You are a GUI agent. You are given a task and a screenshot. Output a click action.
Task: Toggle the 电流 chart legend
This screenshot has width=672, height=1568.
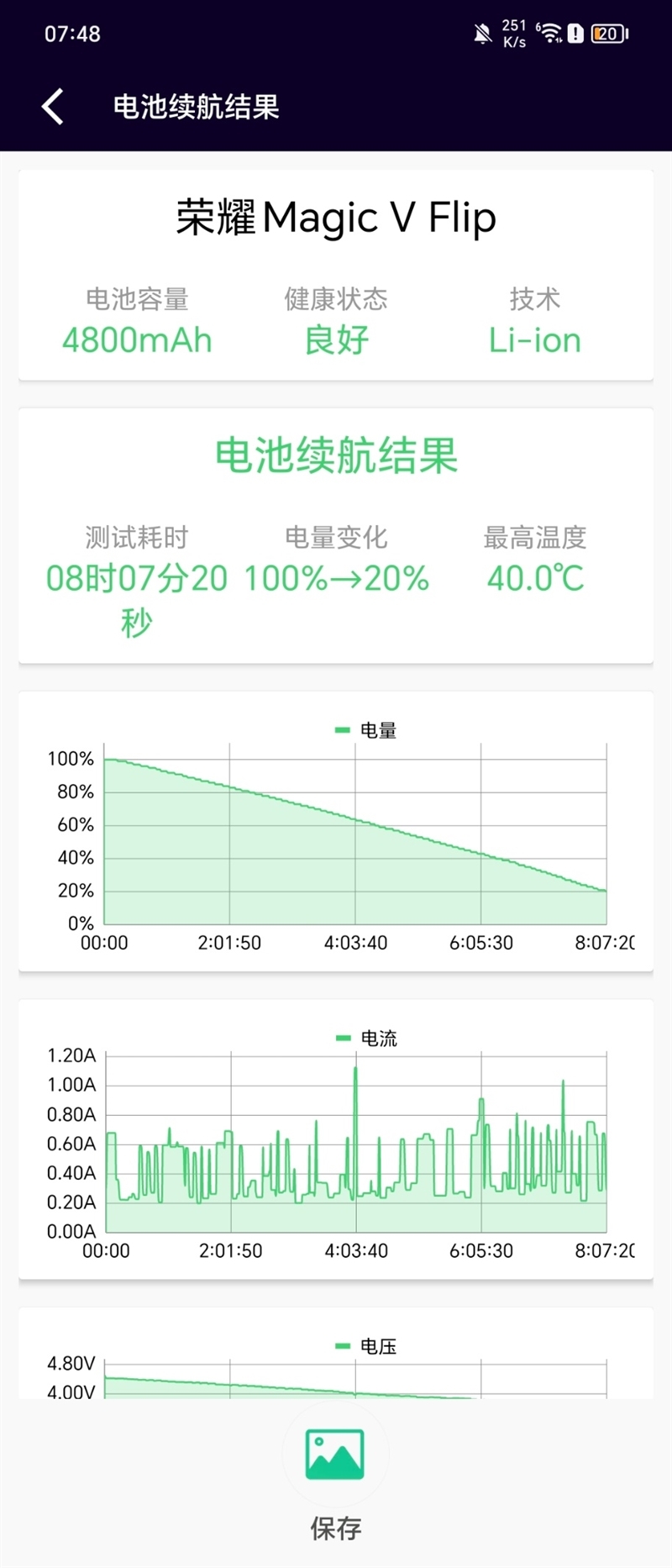tap(366, 1038)
